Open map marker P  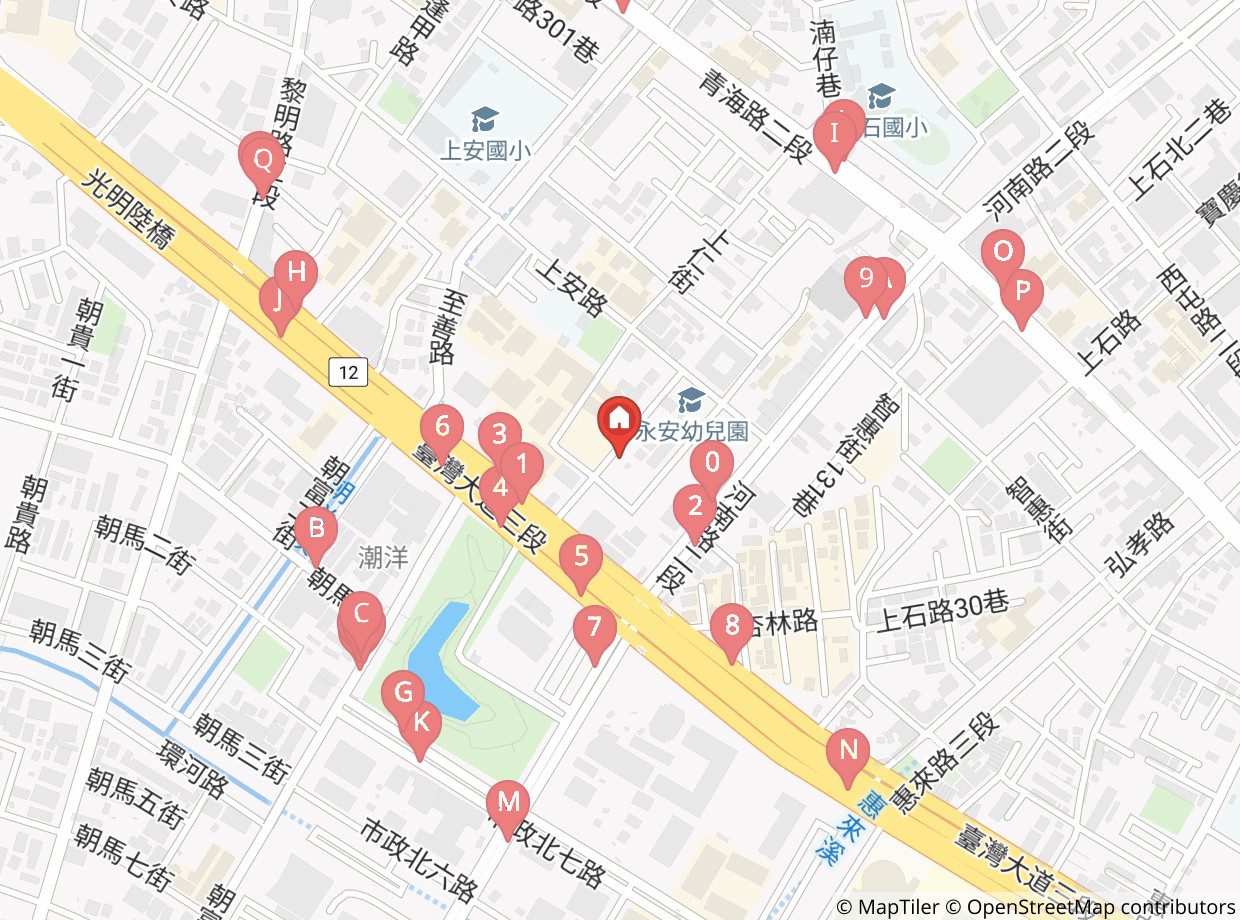click(x=1022, y=291)
